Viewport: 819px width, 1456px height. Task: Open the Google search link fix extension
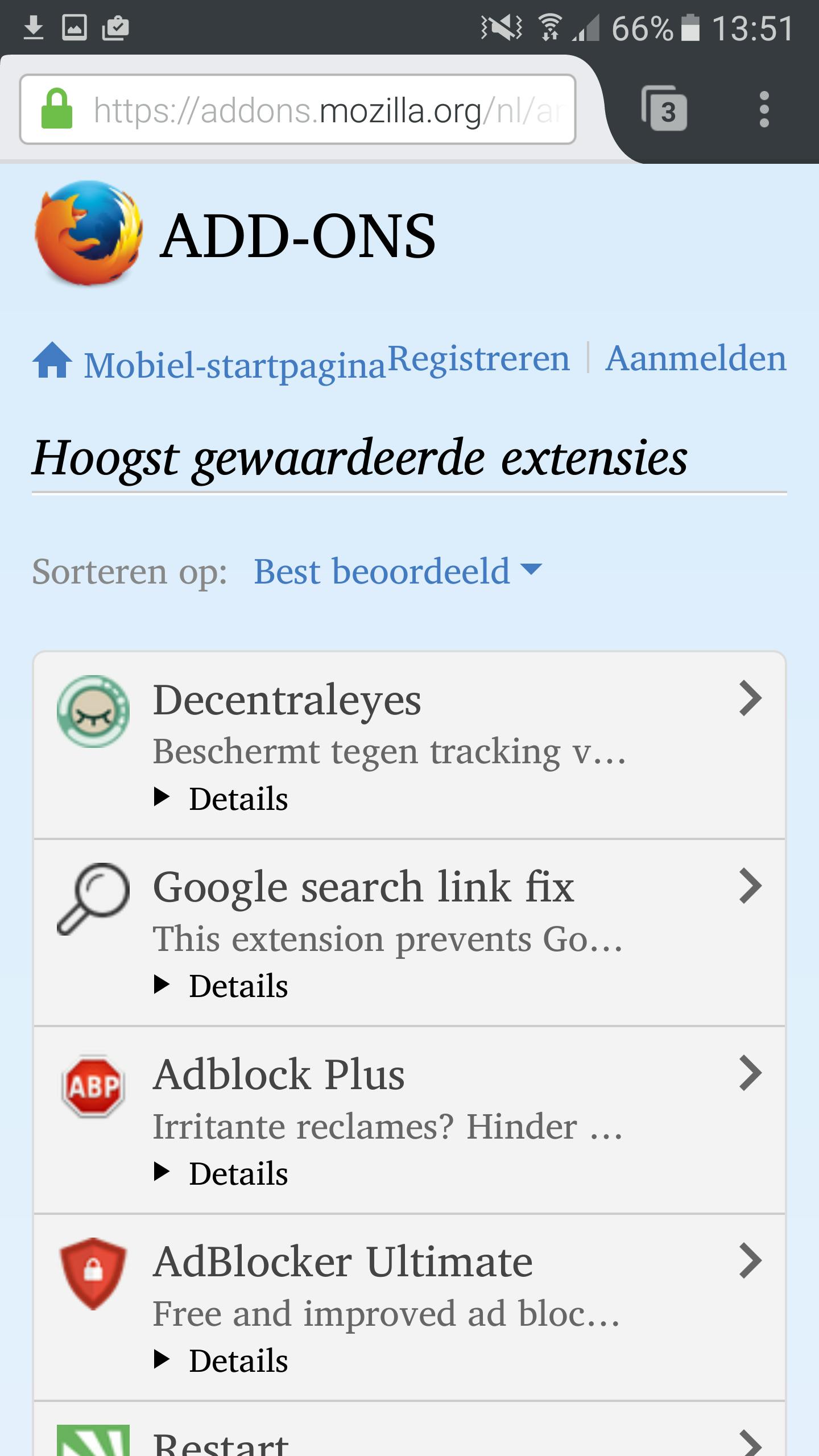pyautogui.click(x=409, y=904)
